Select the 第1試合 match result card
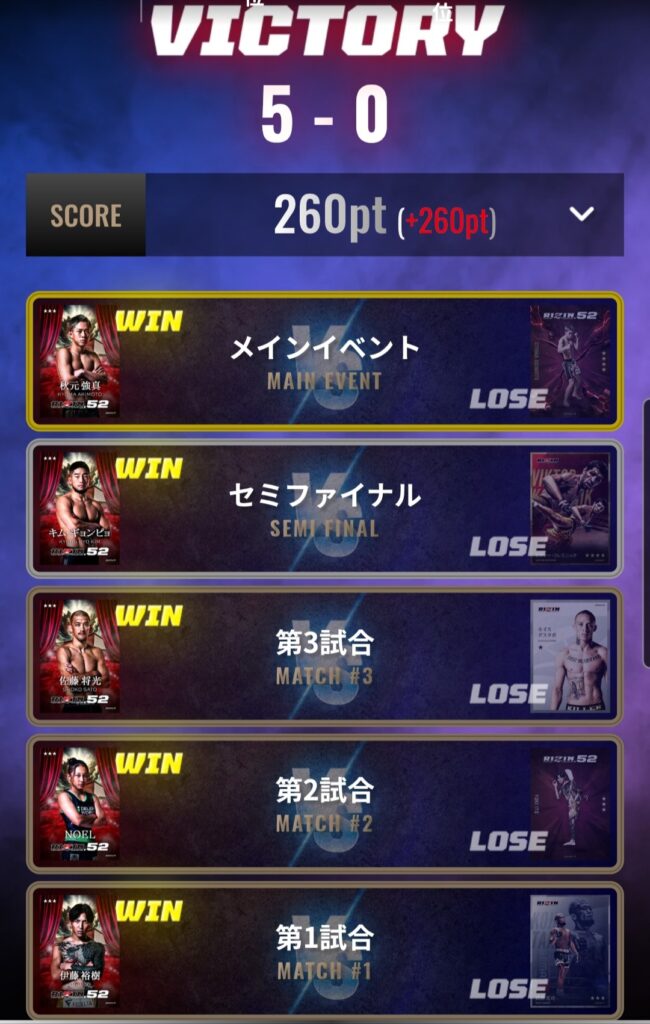Viewport: 650px width, 1024px height. click(324, 951)
